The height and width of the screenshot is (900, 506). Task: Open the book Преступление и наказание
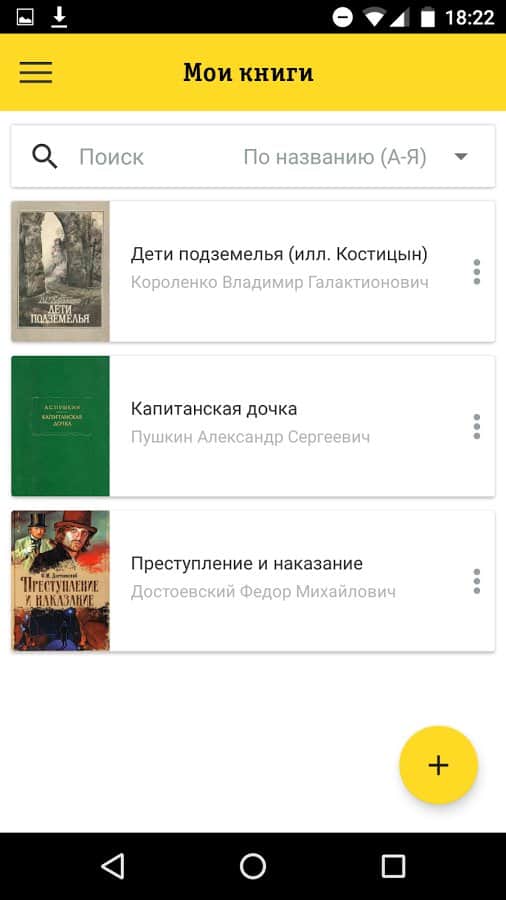pyautogui.click(x=253, y=581)
